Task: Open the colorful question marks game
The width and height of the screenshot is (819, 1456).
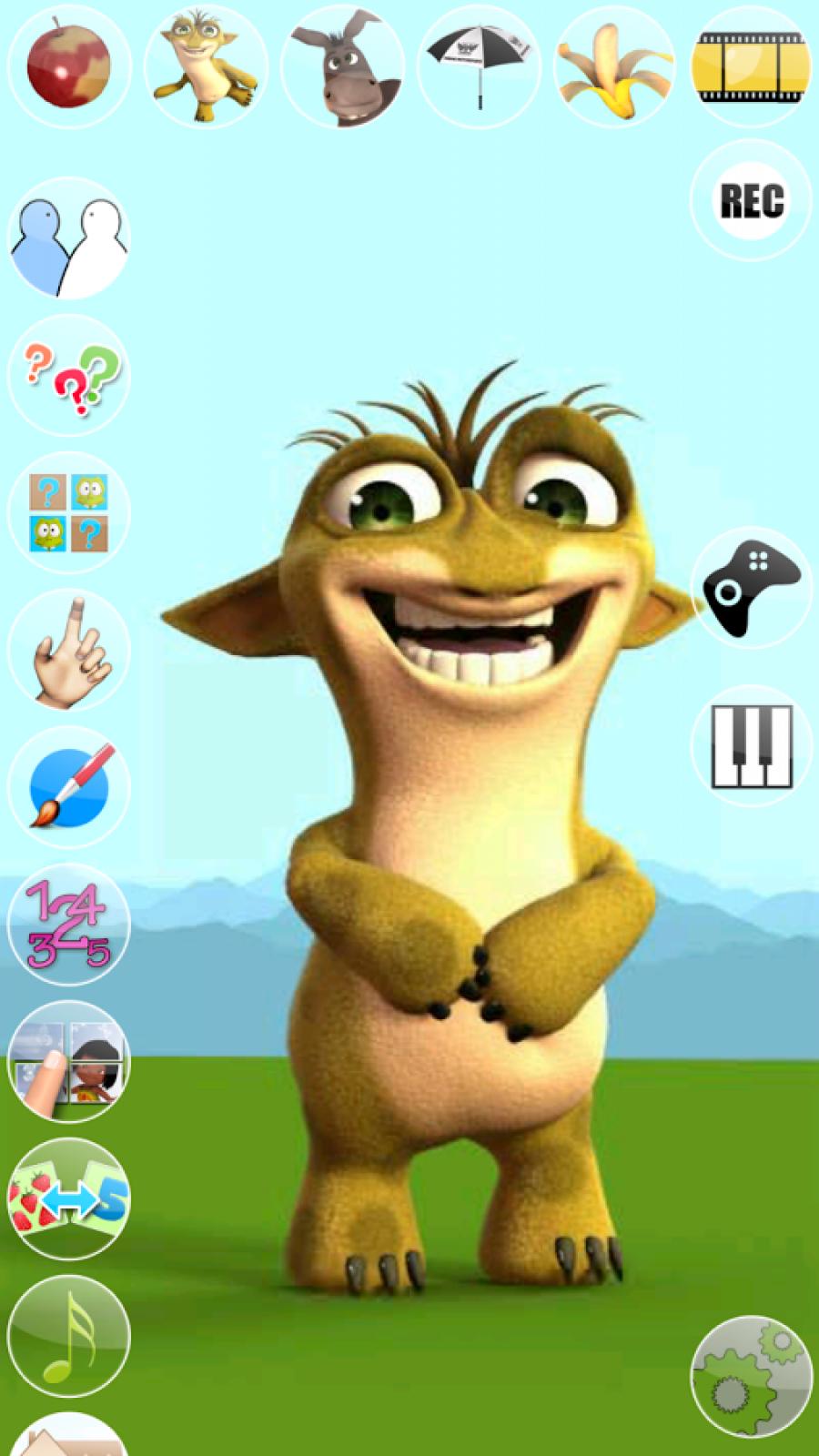Action: 69,375
